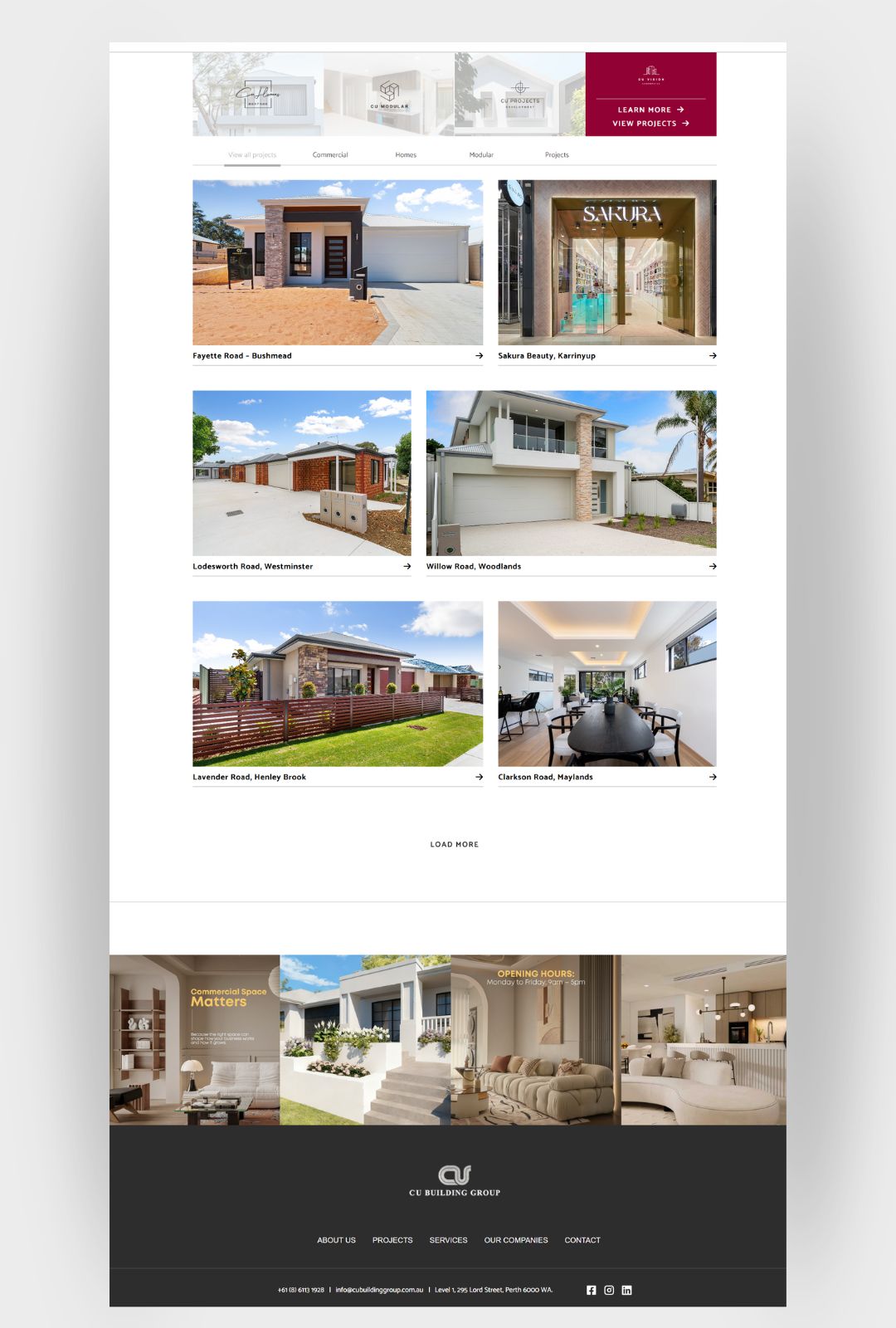
Task: Open the Facebook page icon
Action: tap(592, 1290)
